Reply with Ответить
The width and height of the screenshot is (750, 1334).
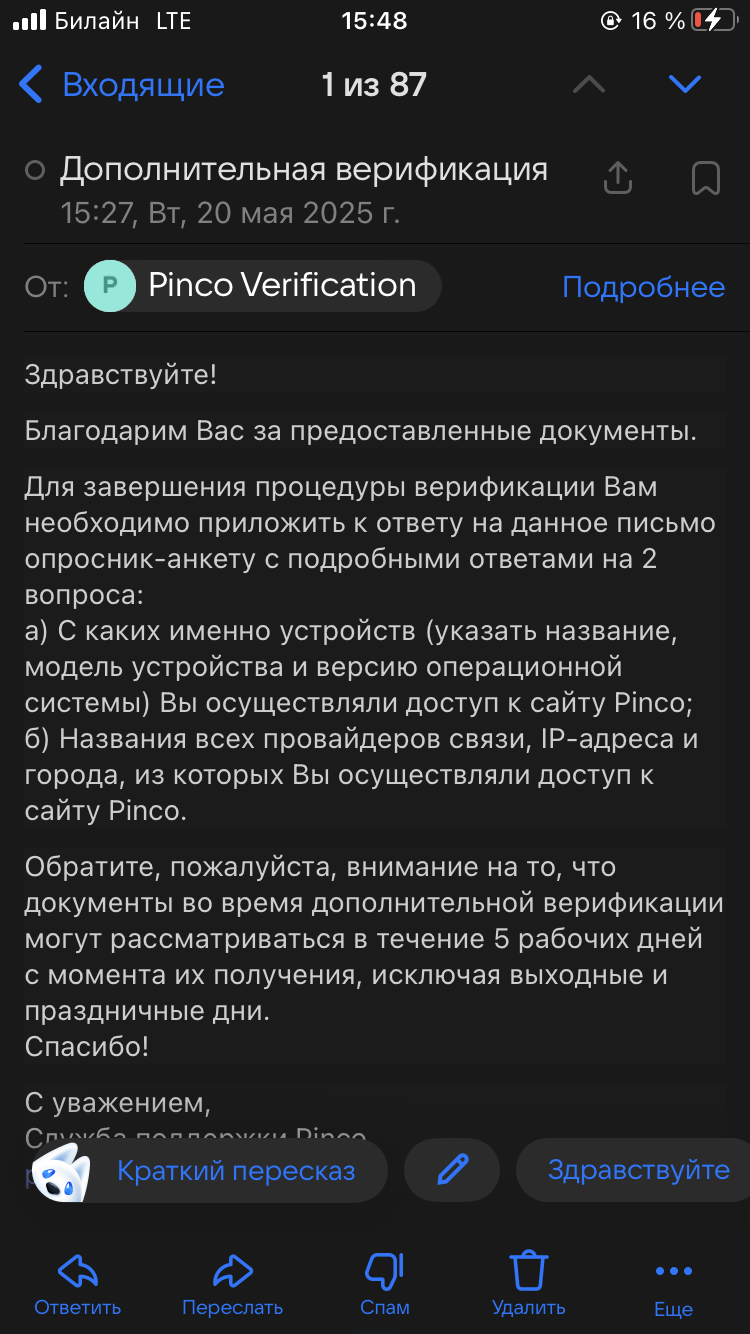coord(77,1286)
